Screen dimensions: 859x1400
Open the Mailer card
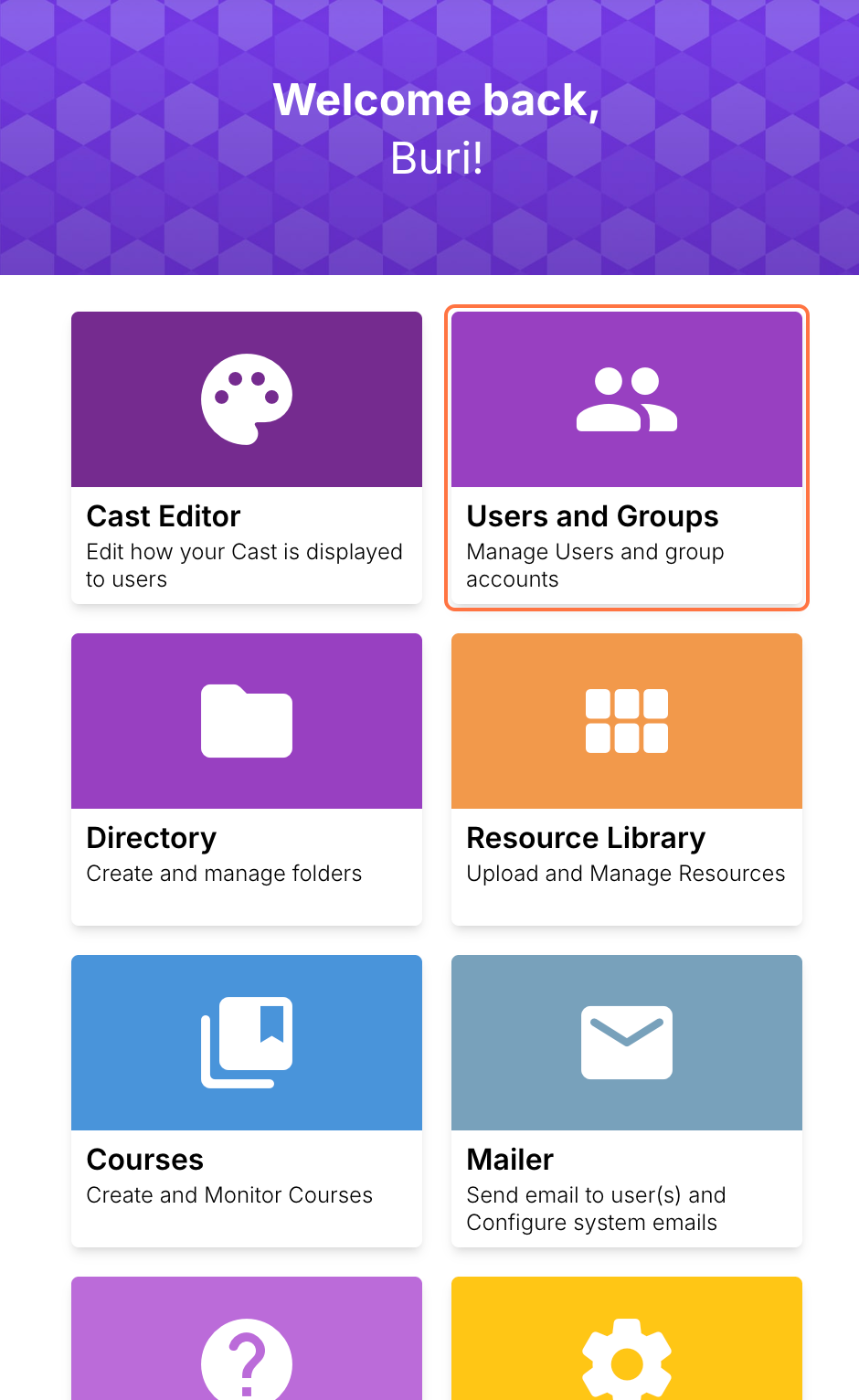point(627,1100)
